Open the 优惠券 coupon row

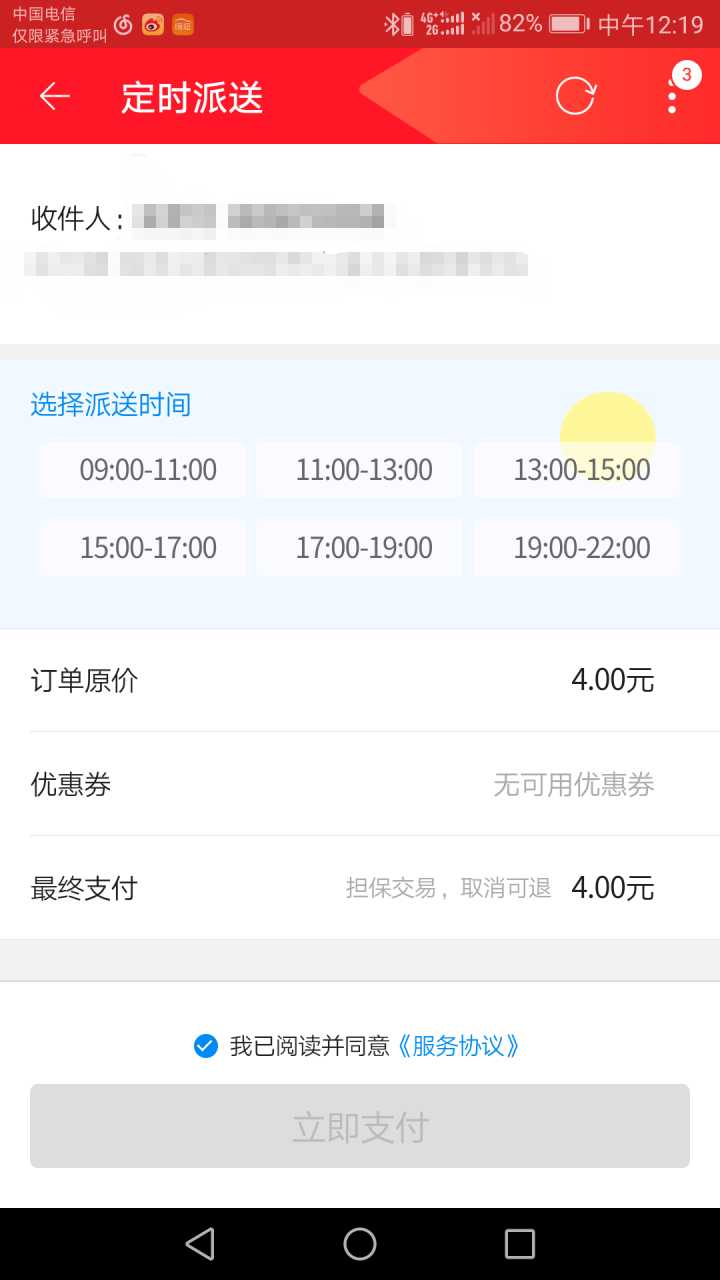click(x=360, y=784)
